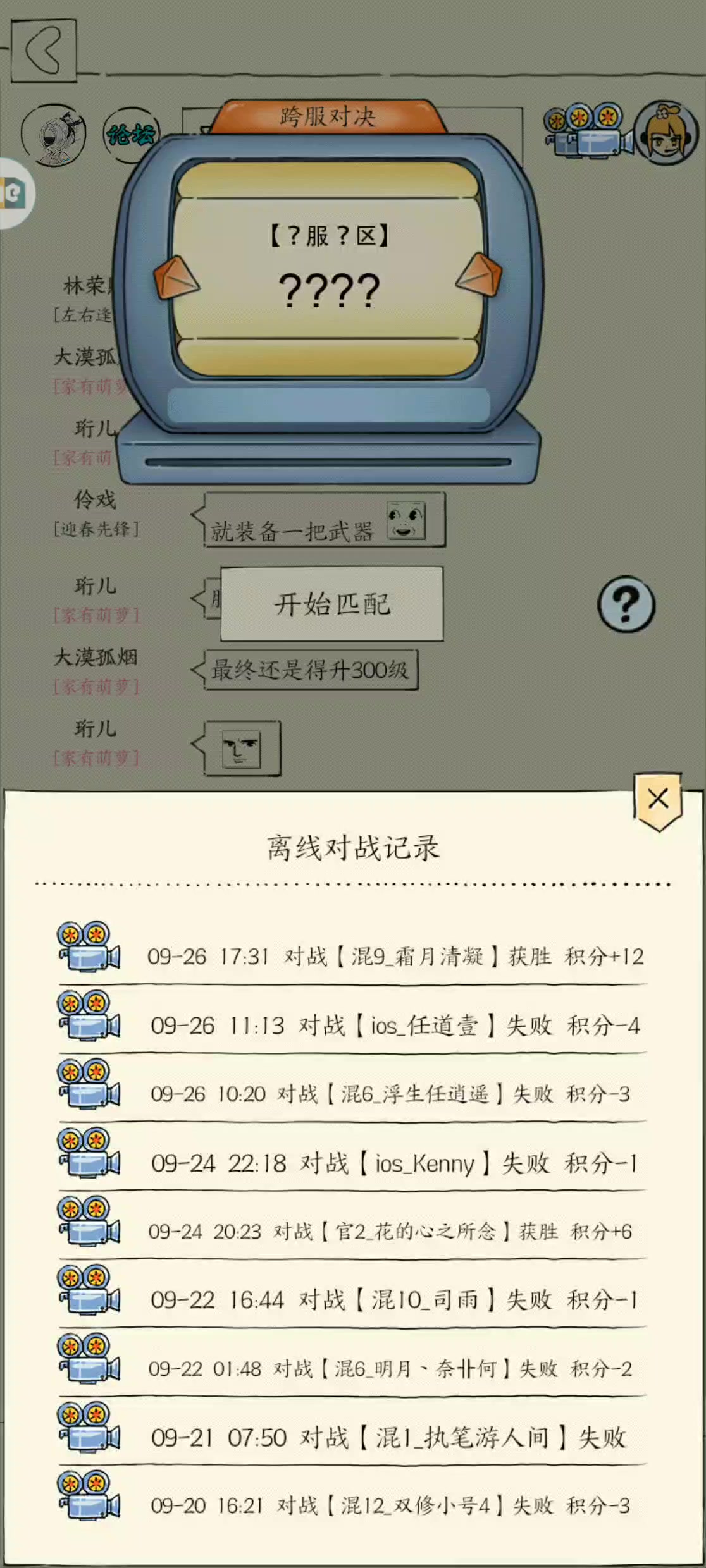Open the masked character avatar at top left
The height and width of the screenshot is (1568, 706).
[x=54, y=135]
